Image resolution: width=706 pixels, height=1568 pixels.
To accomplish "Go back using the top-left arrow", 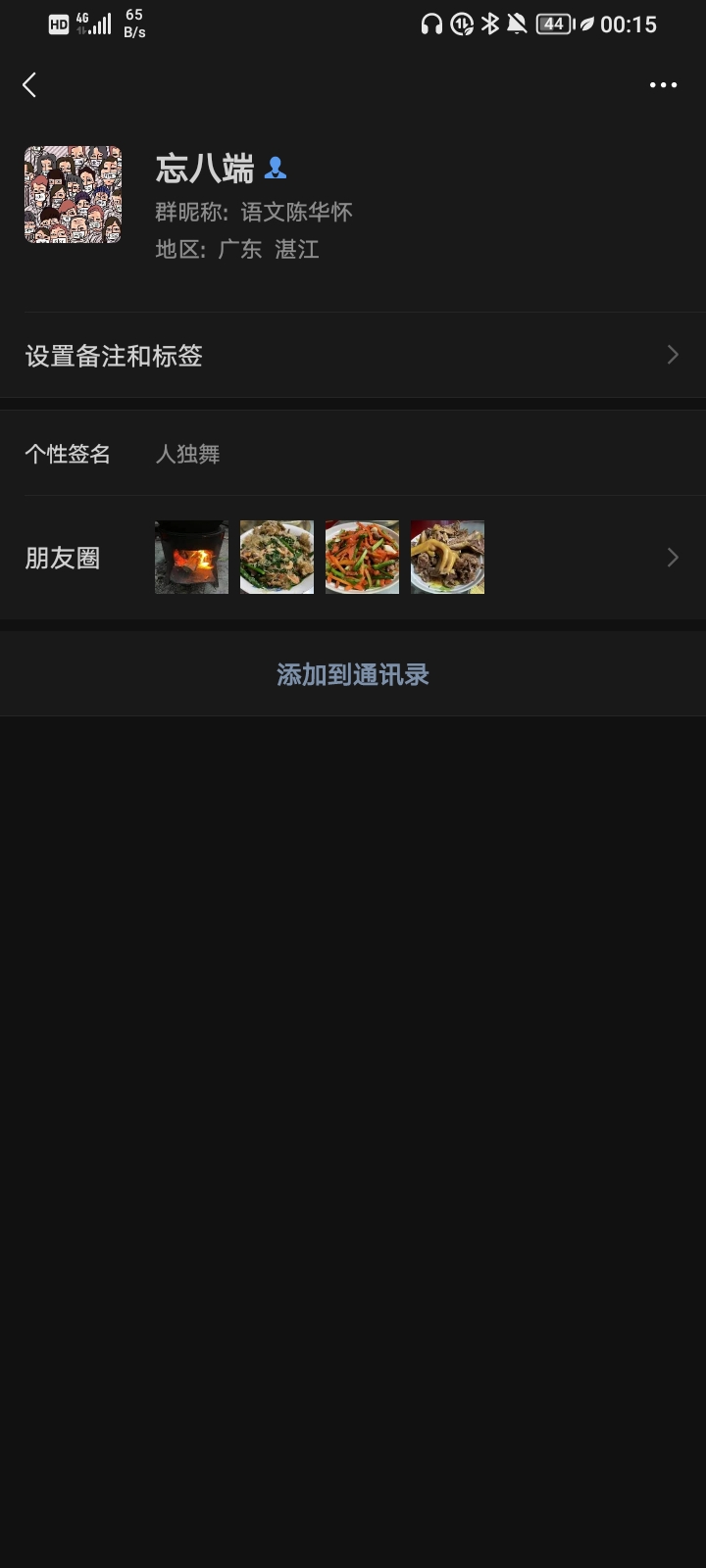I will [x=29, y=85].
